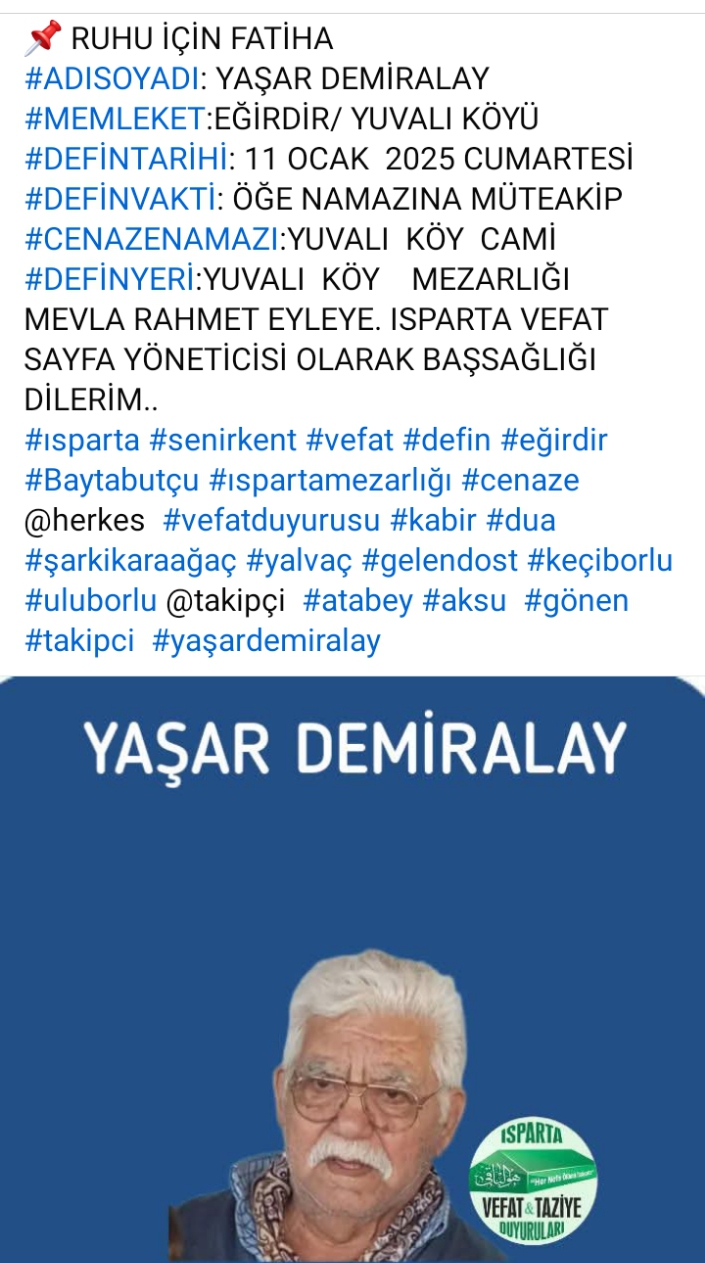Open the #yaşardemiralay hashtag
705x1263 pixels.
(266, 641)
